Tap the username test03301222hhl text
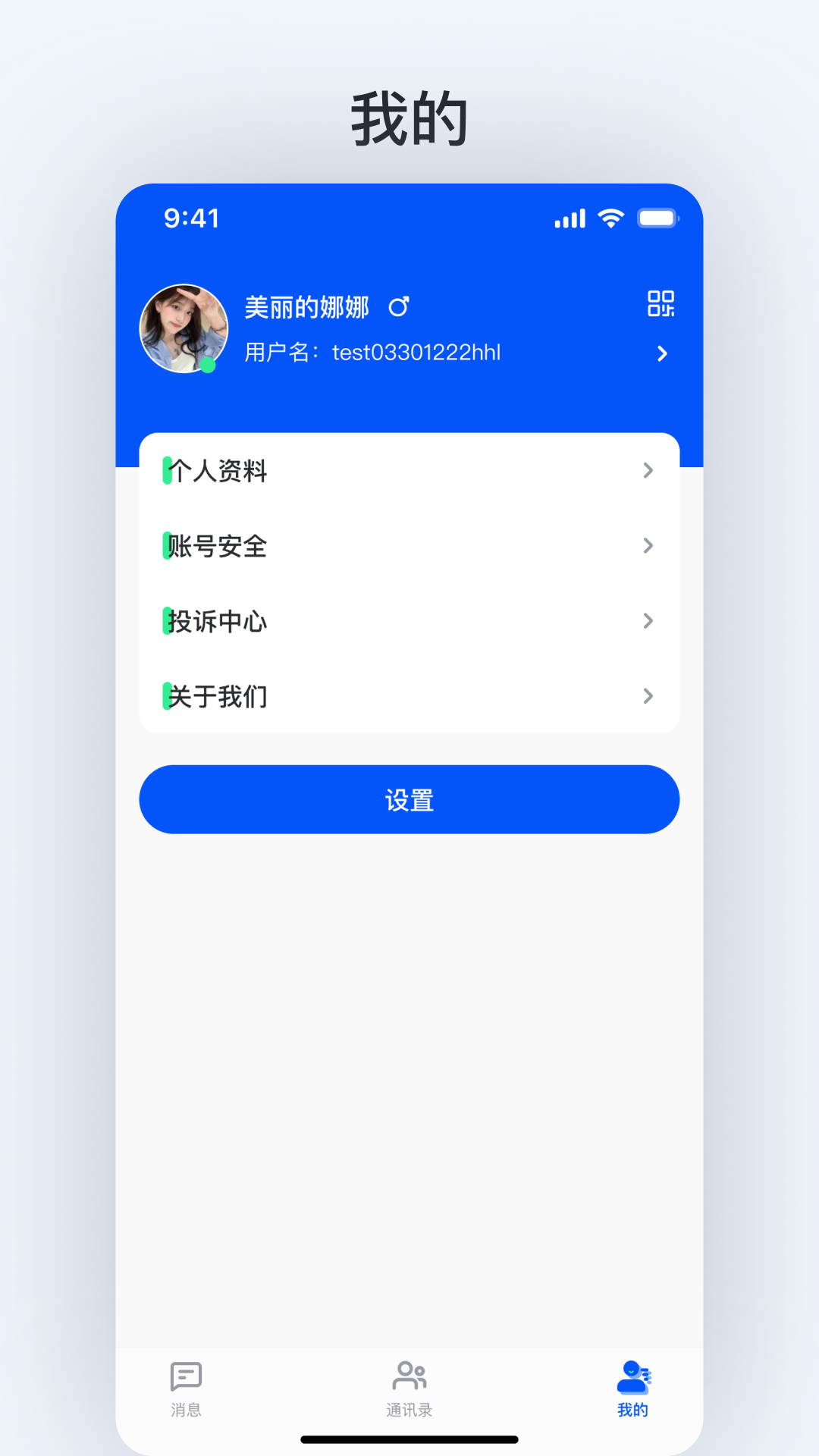Viewport: 819px width, 1456px height. click(x=416, y=353)
